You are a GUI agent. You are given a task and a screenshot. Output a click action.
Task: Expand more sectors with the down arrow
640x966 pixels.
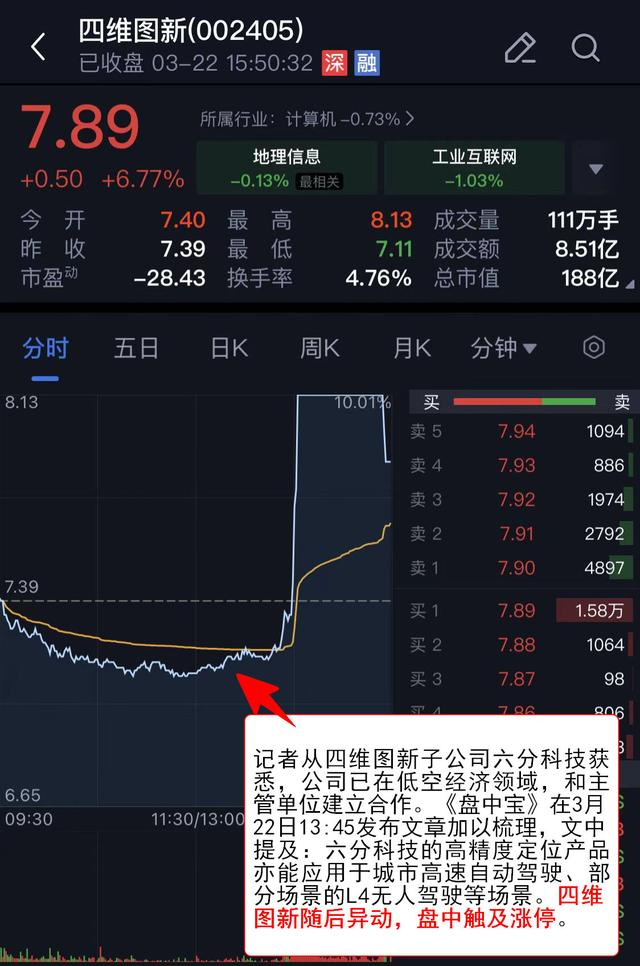[x=597, y=168]
